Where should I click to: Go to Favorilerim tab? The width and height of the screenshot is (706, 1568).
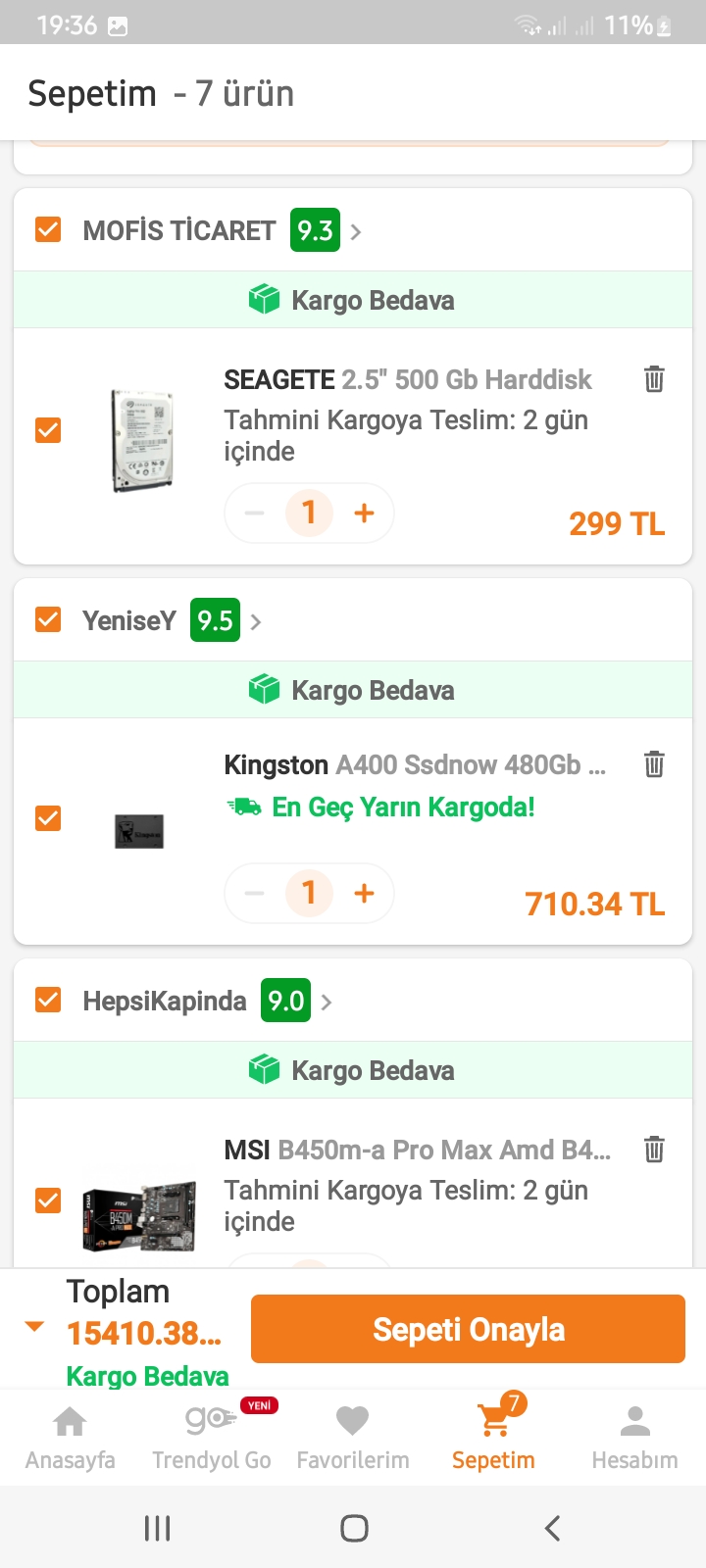352,1437
